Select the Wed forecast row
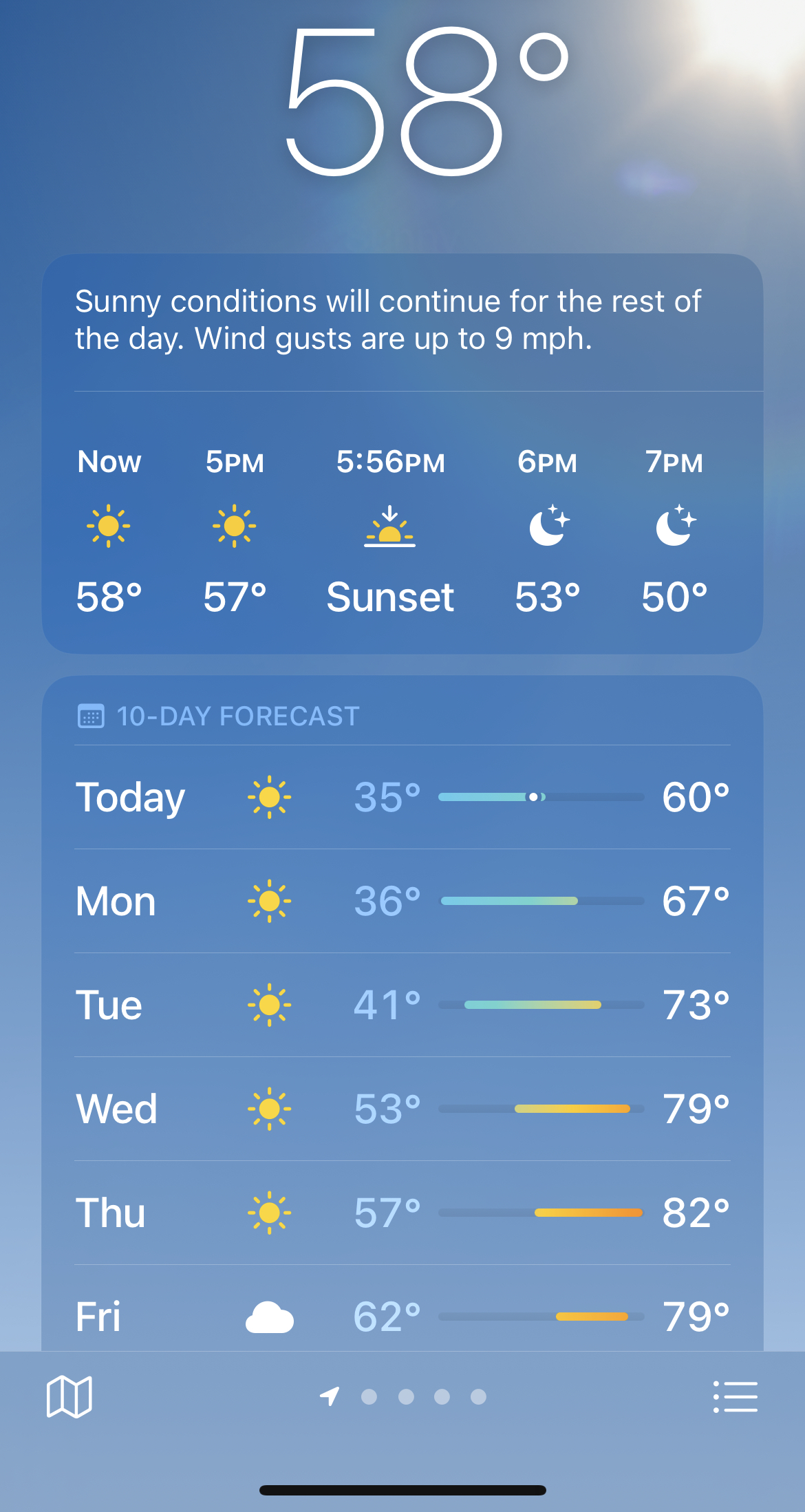Image resolution: width=805 pixels, height=1512 pixels. (402, 1109)
